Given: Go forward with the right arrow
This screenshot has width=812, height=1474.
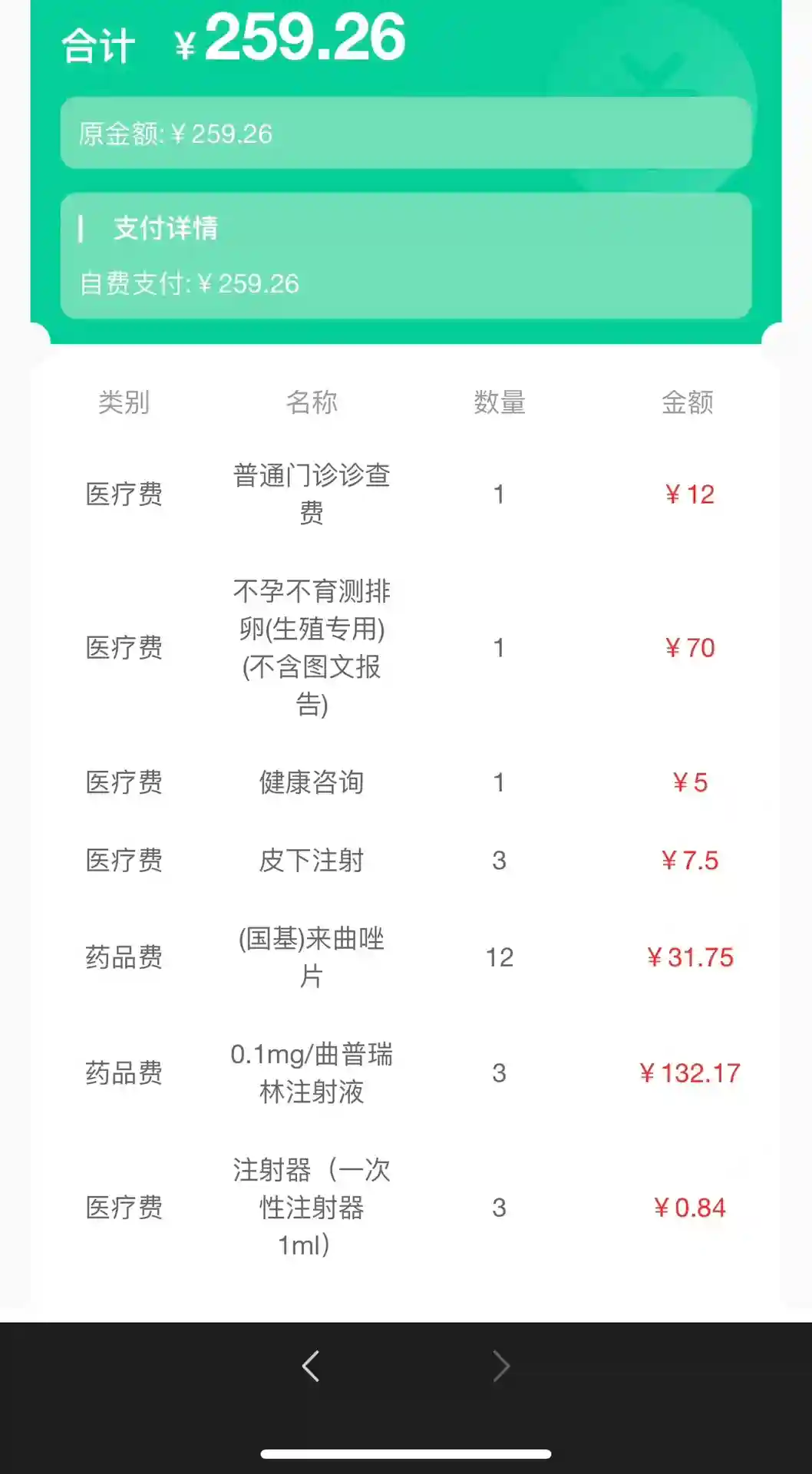Looking at the screenshot, I should (501, 1366).
